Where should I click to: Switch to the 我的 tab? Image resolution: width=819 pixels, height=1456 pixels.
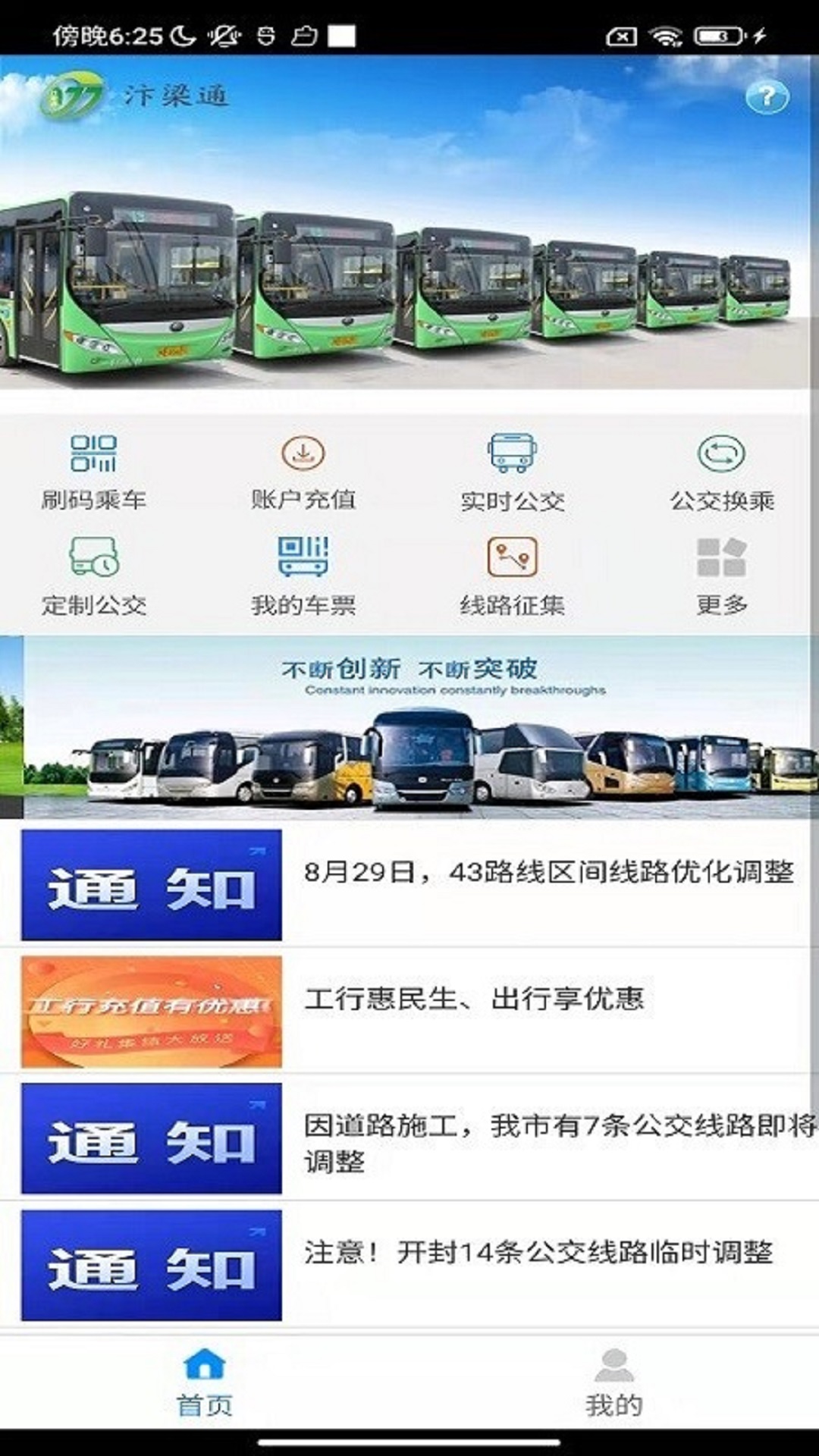coord(613,1383)
